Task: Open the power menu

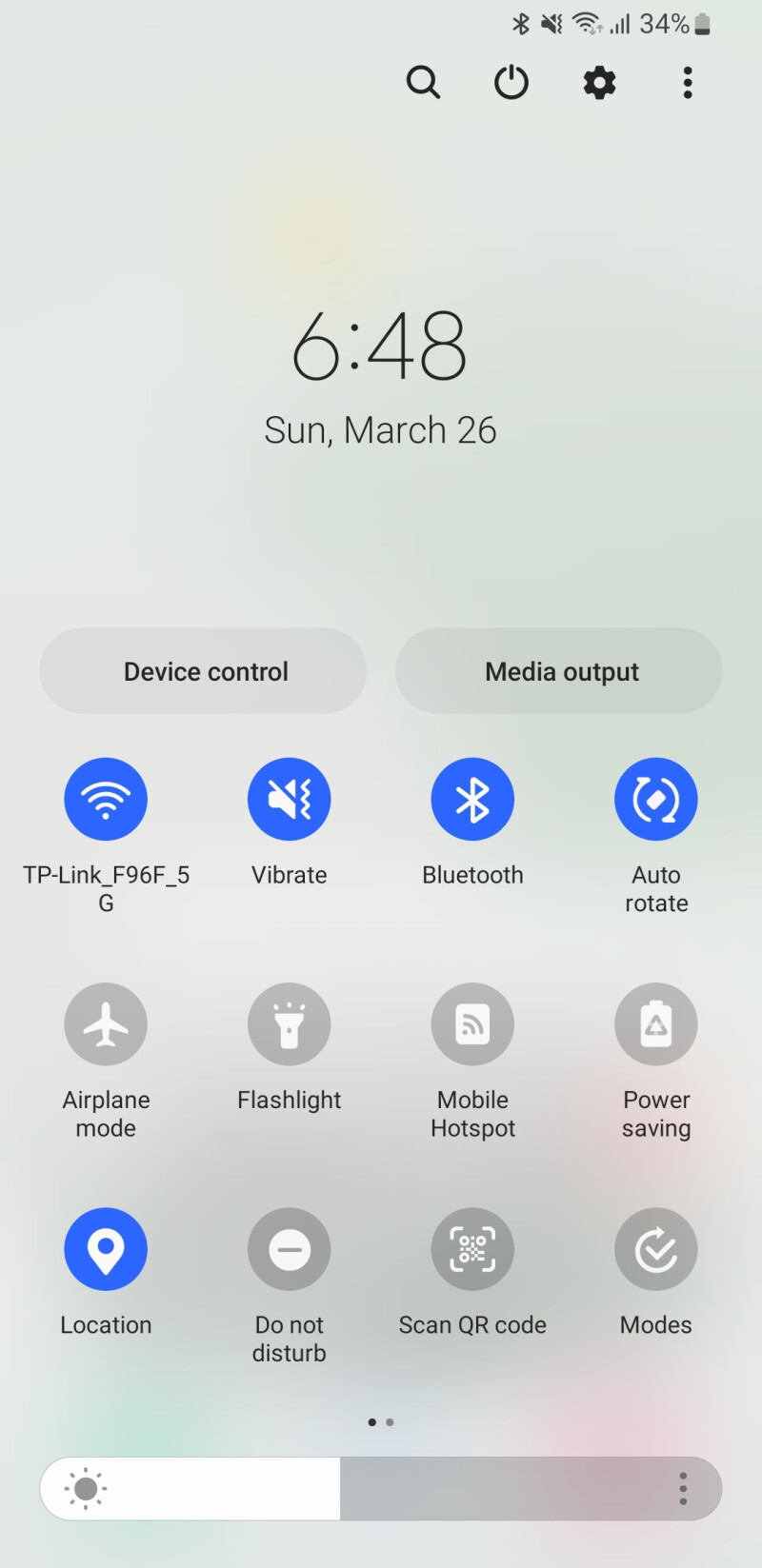Action: [511, 83]
